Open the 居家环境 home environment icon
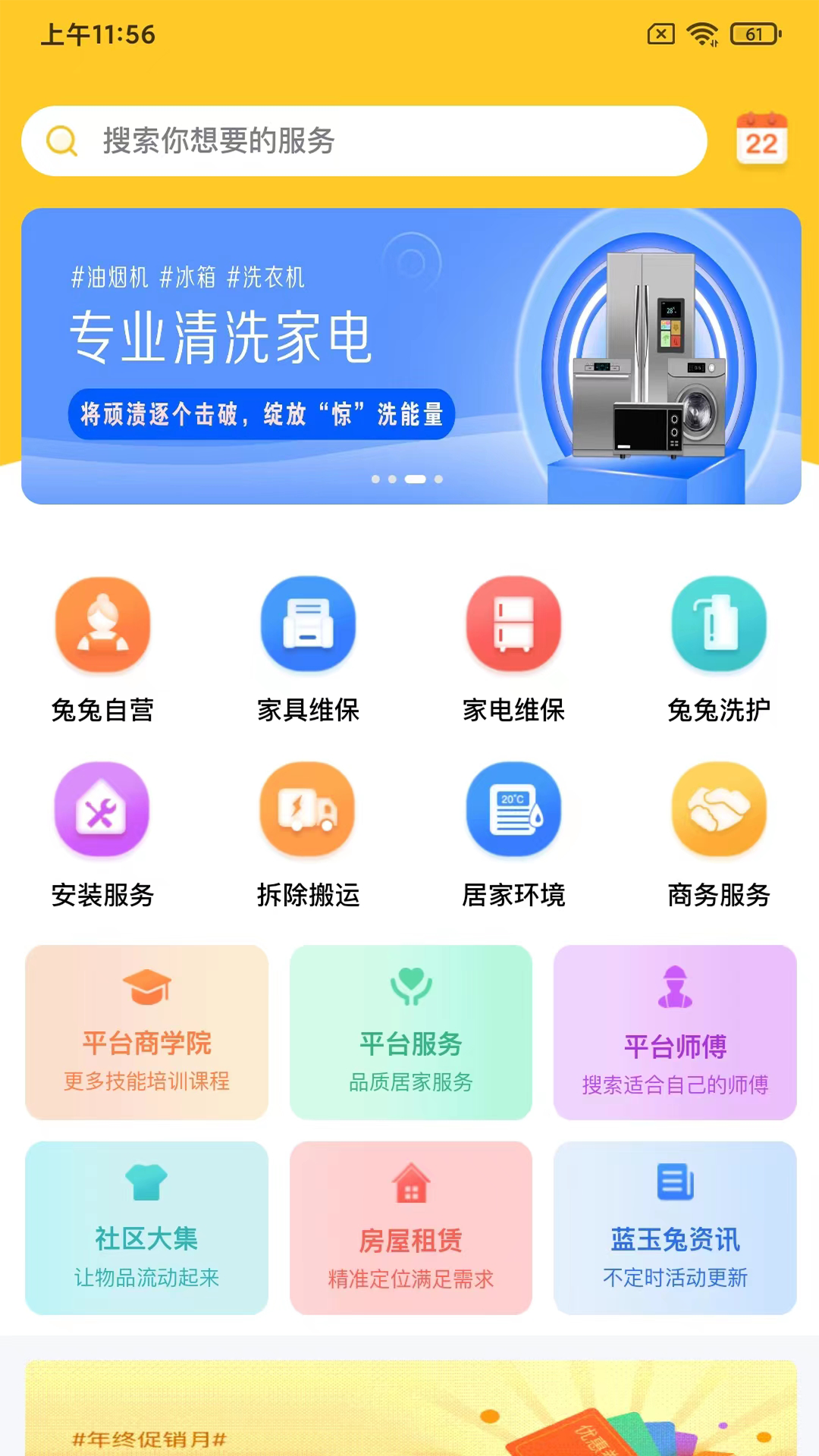The width and height of the screenshot is (819, 1456). tap(513, 810)
